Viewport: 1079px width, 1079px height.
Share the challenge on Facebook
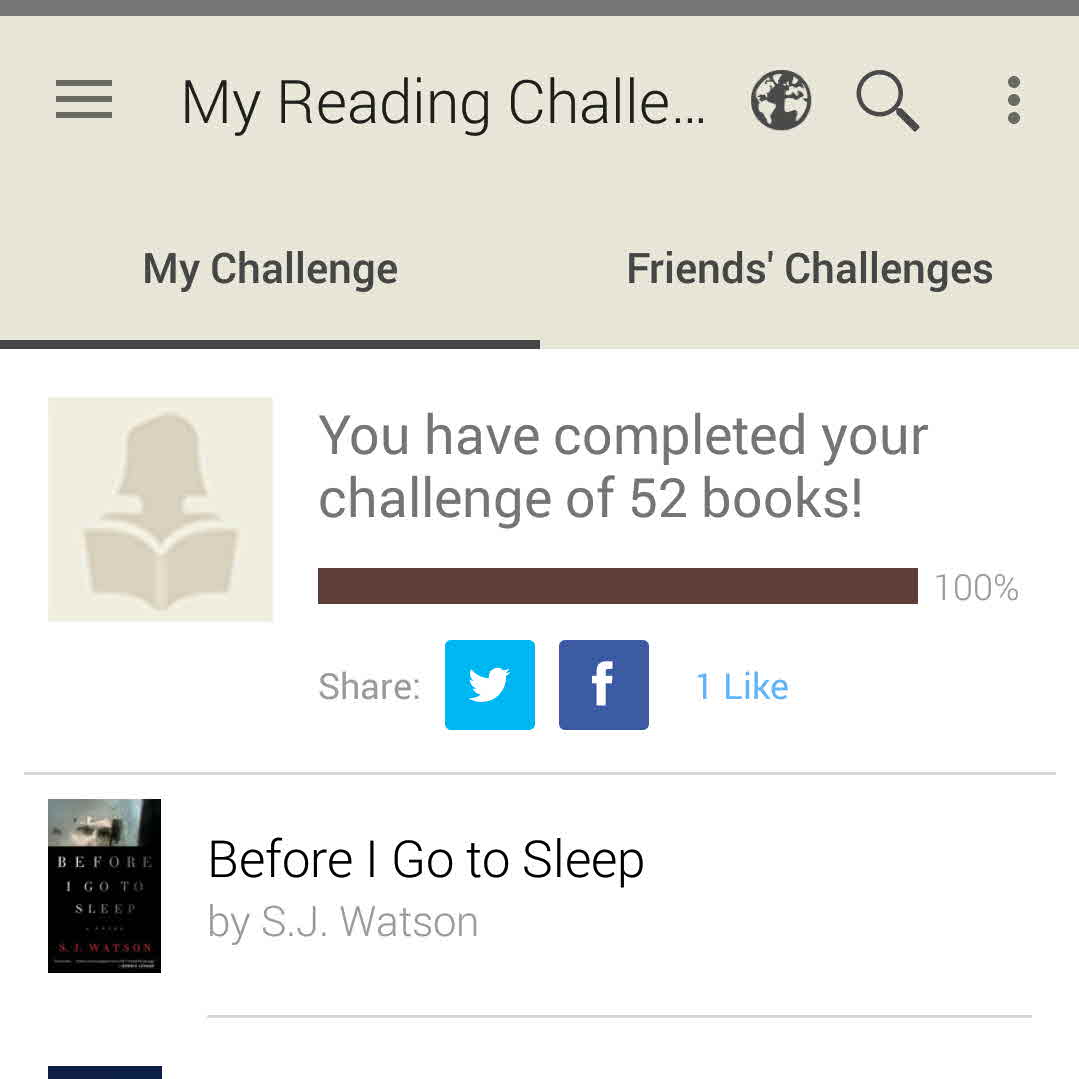pos(603,685)
